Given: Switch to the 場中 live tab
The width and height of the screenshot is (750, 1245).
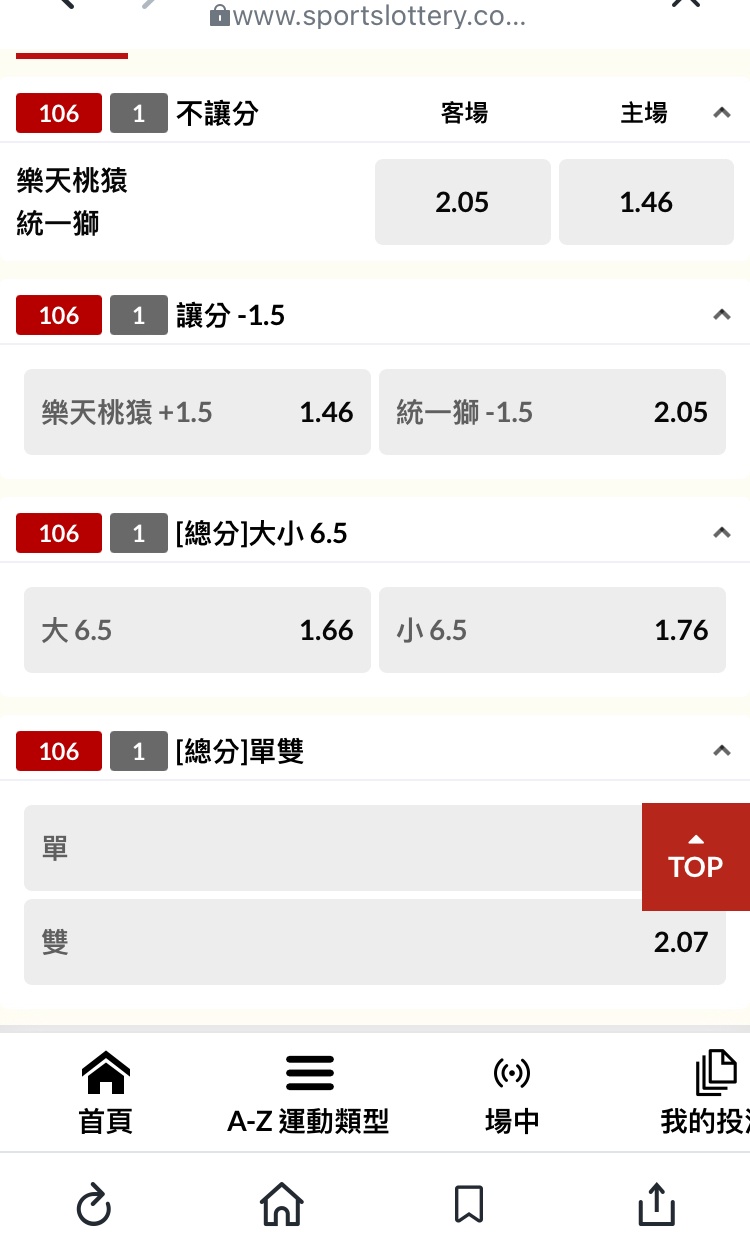Looking at the screenshot, I should click(512, 1093).
